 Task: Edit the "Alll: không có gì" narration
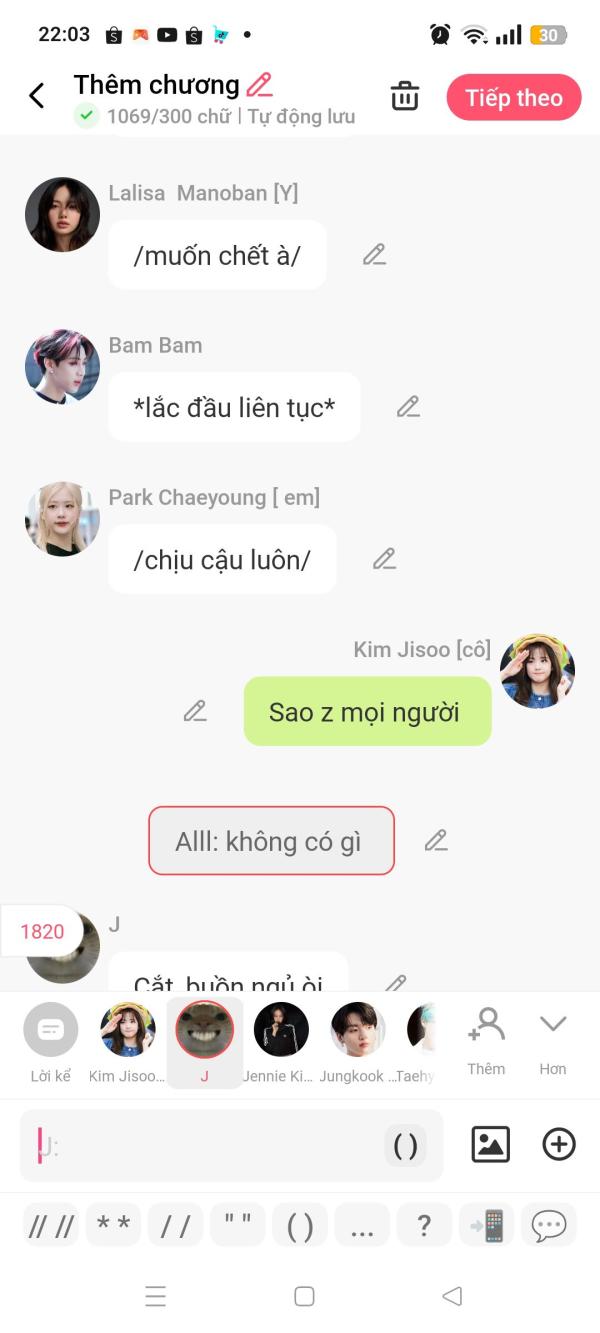coord(436,840)
